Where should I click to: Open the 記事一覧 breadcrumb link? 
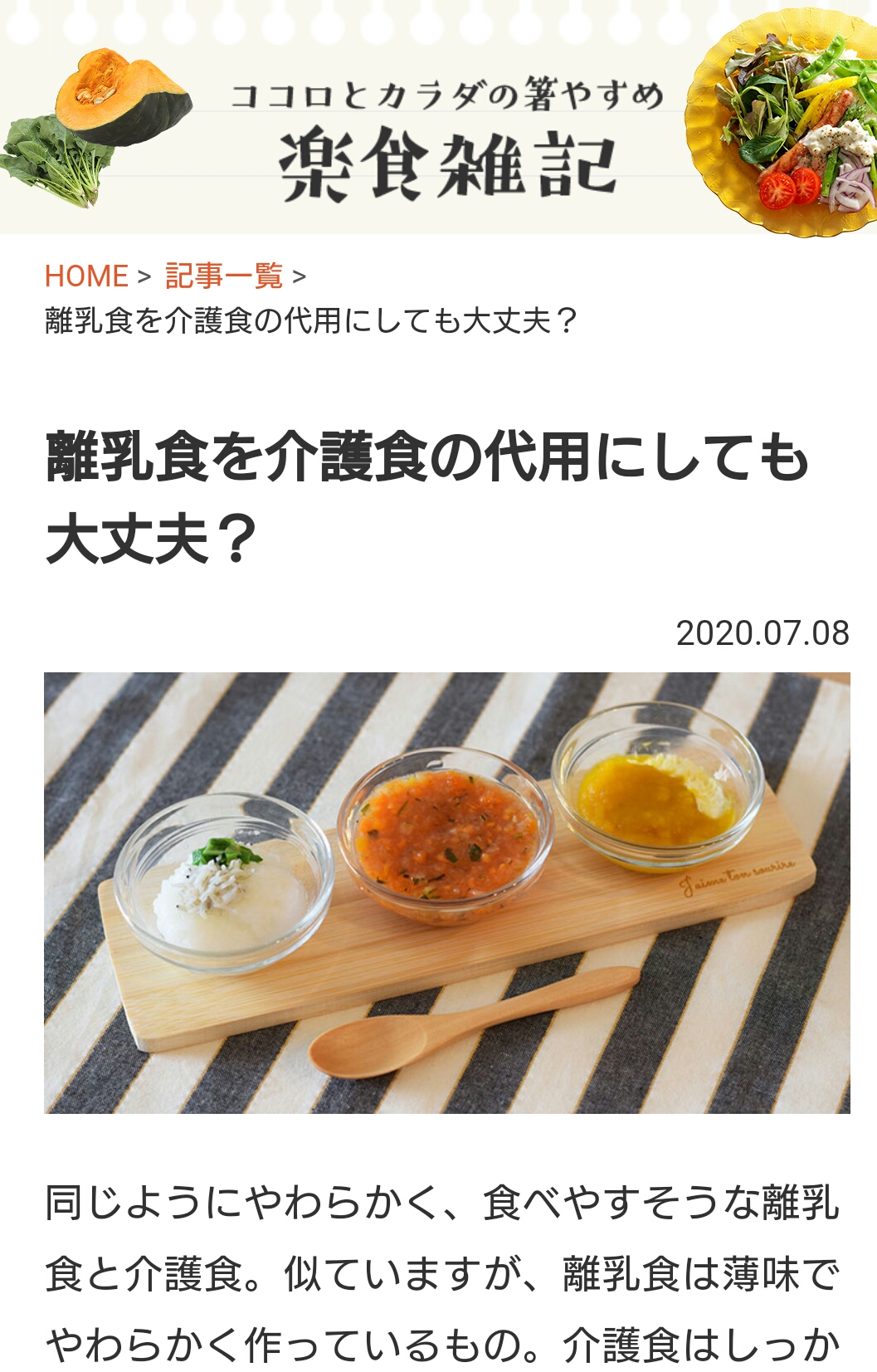coord(224,276)
